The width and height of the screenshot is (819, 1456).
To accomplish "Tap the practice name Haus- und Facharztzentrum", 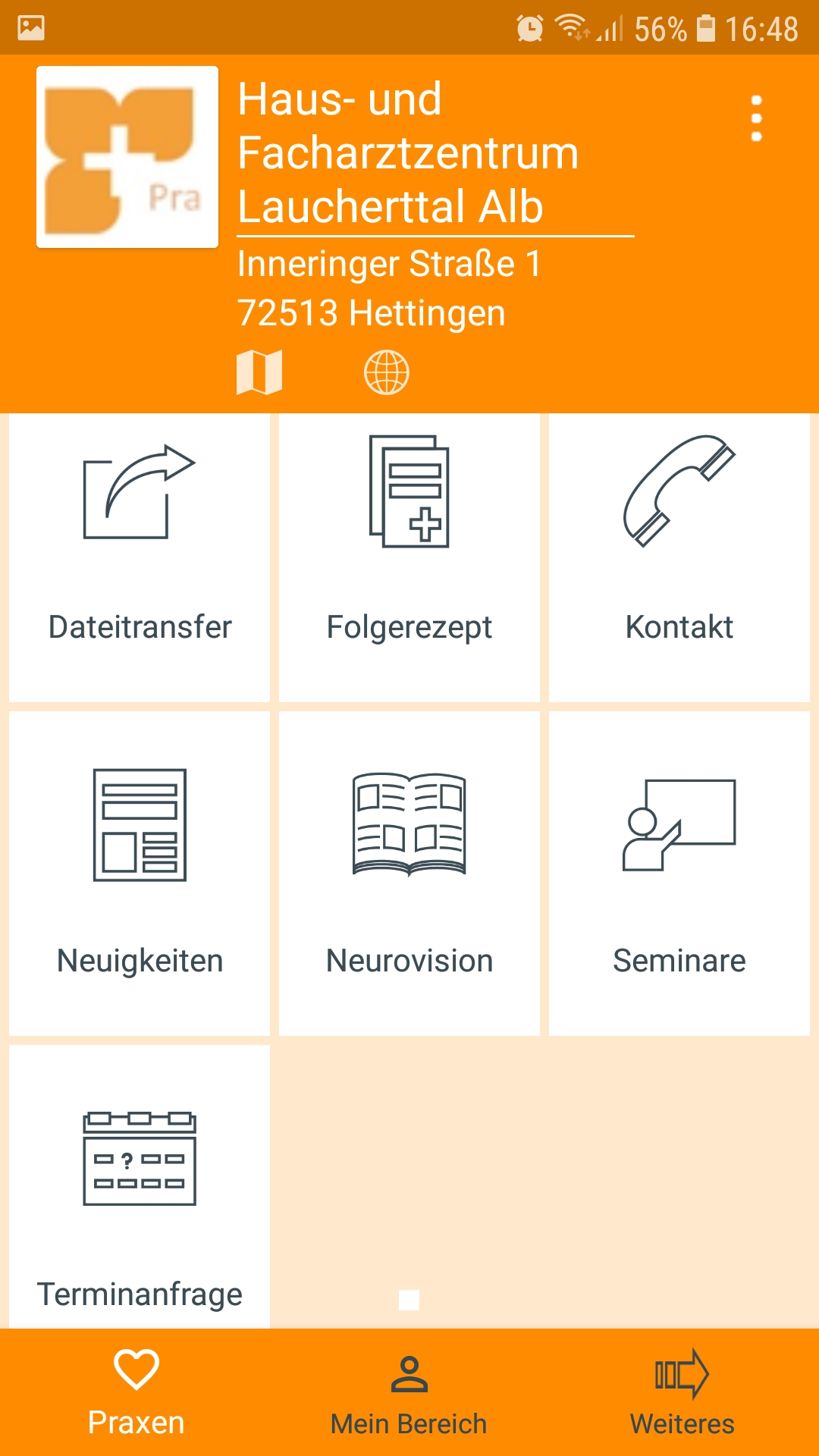I will tap(408, 127).
